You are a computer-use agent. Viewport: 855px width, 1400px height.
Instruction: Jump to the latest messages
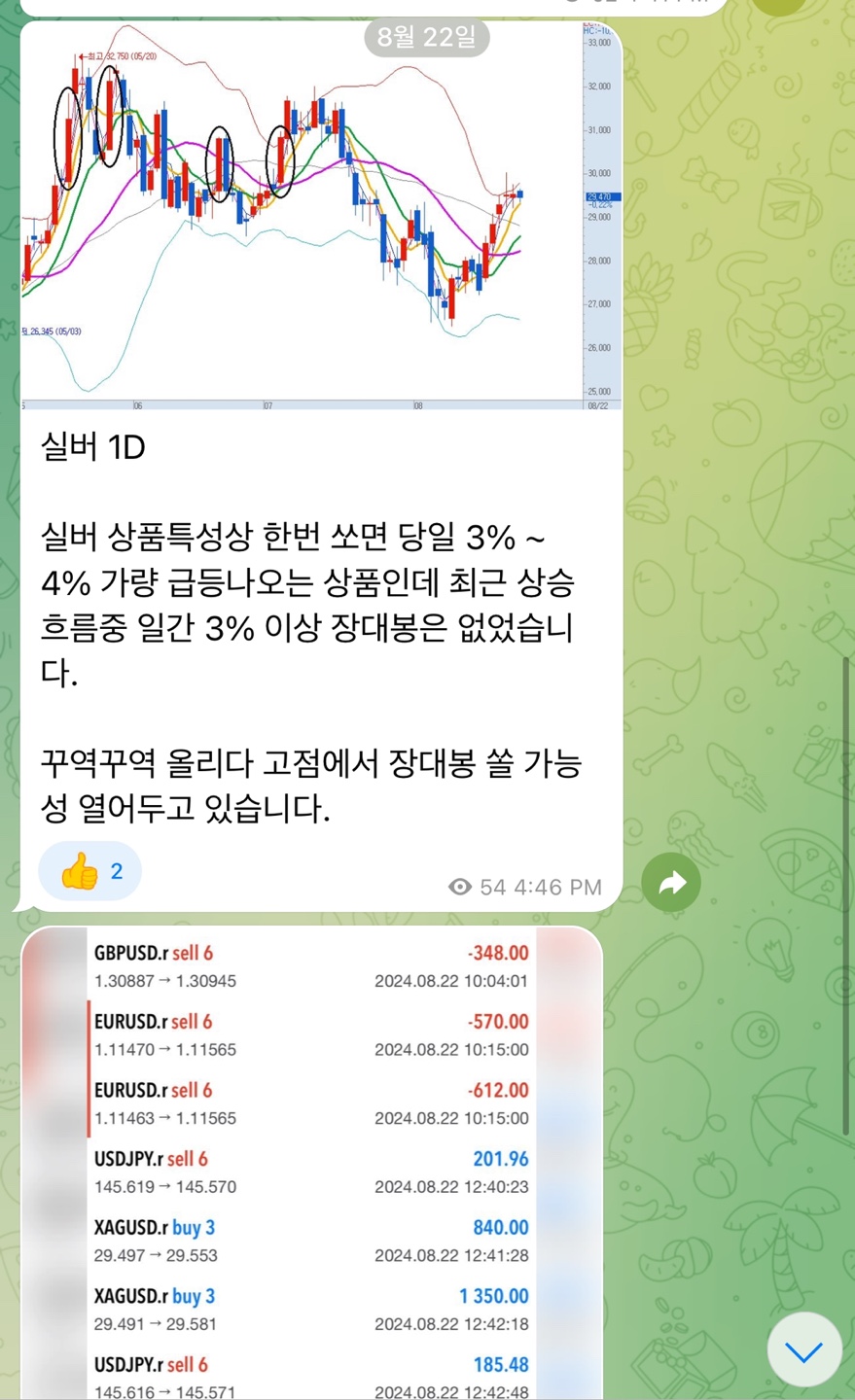point(803,1350)
